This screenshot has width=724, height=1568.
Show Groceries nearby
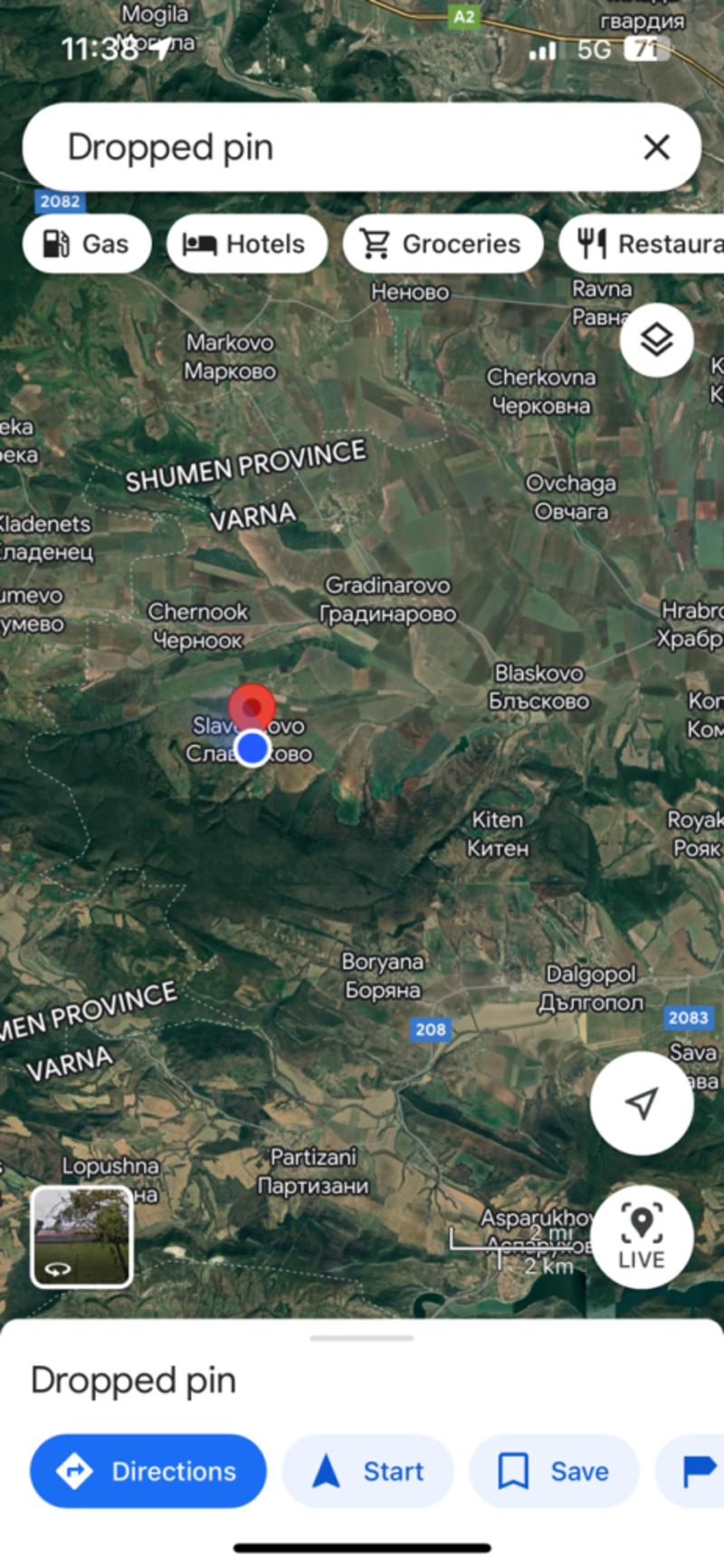443,244
